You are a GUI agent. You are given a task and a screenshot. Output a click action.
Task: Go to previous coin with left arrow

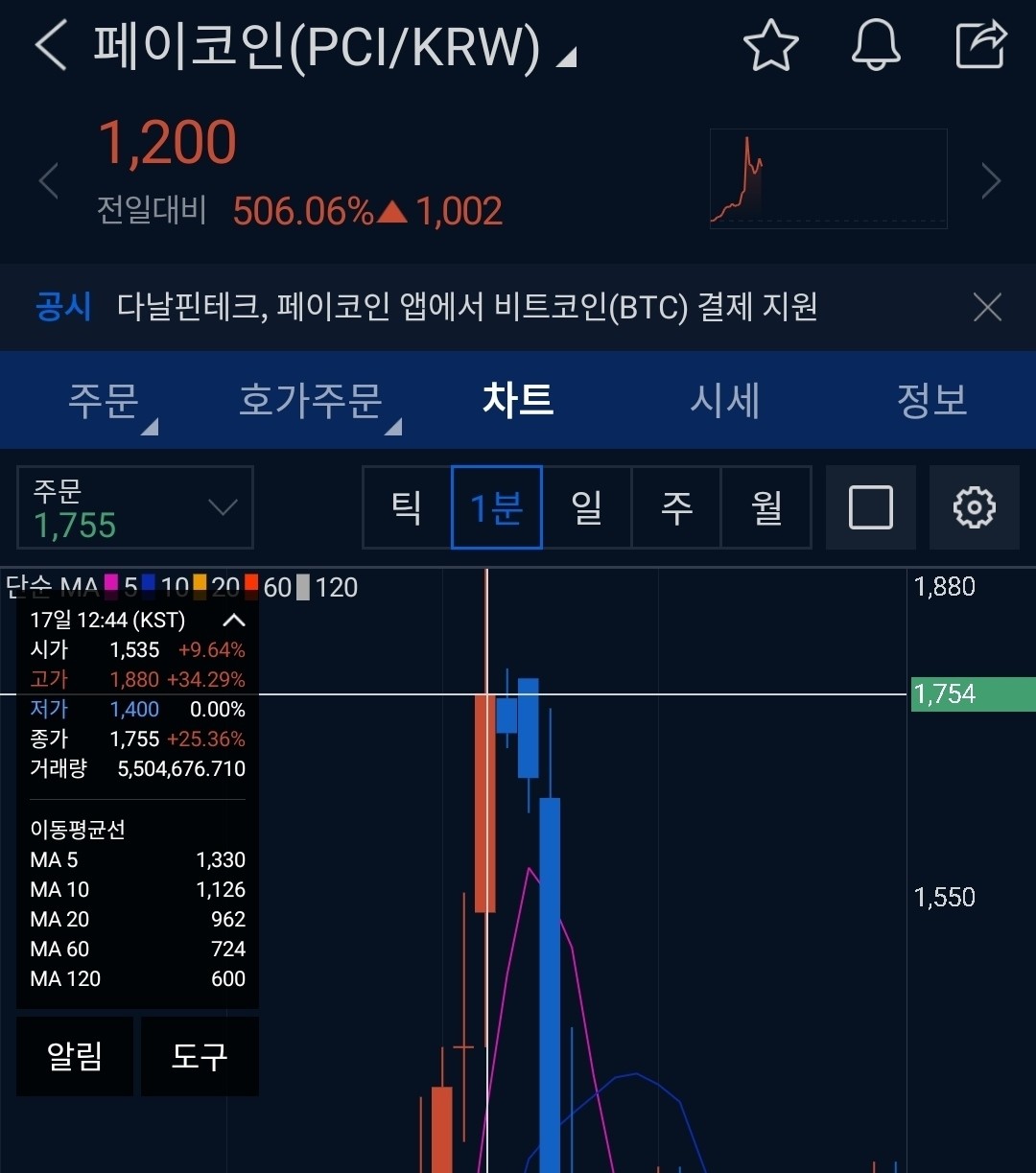click(48, 180)
